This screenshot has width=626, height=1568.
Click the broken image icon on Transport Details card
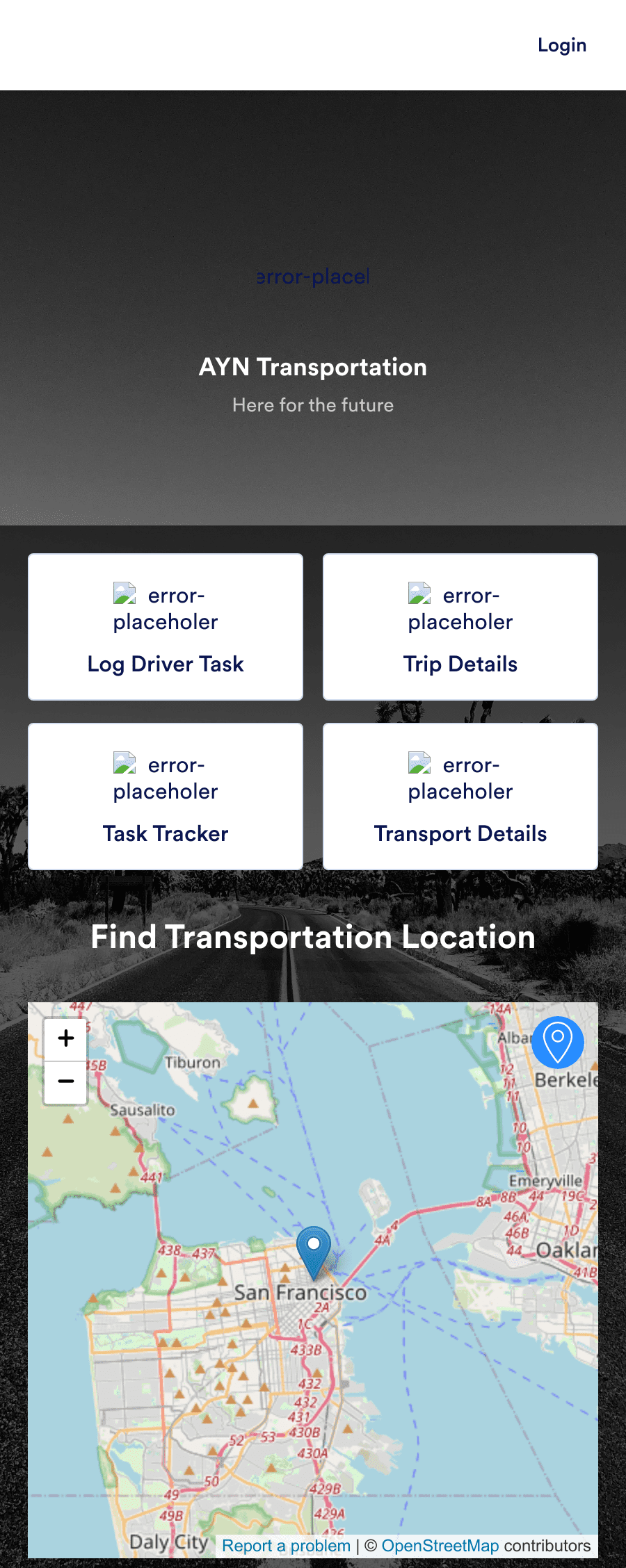[x=418, y=763]
